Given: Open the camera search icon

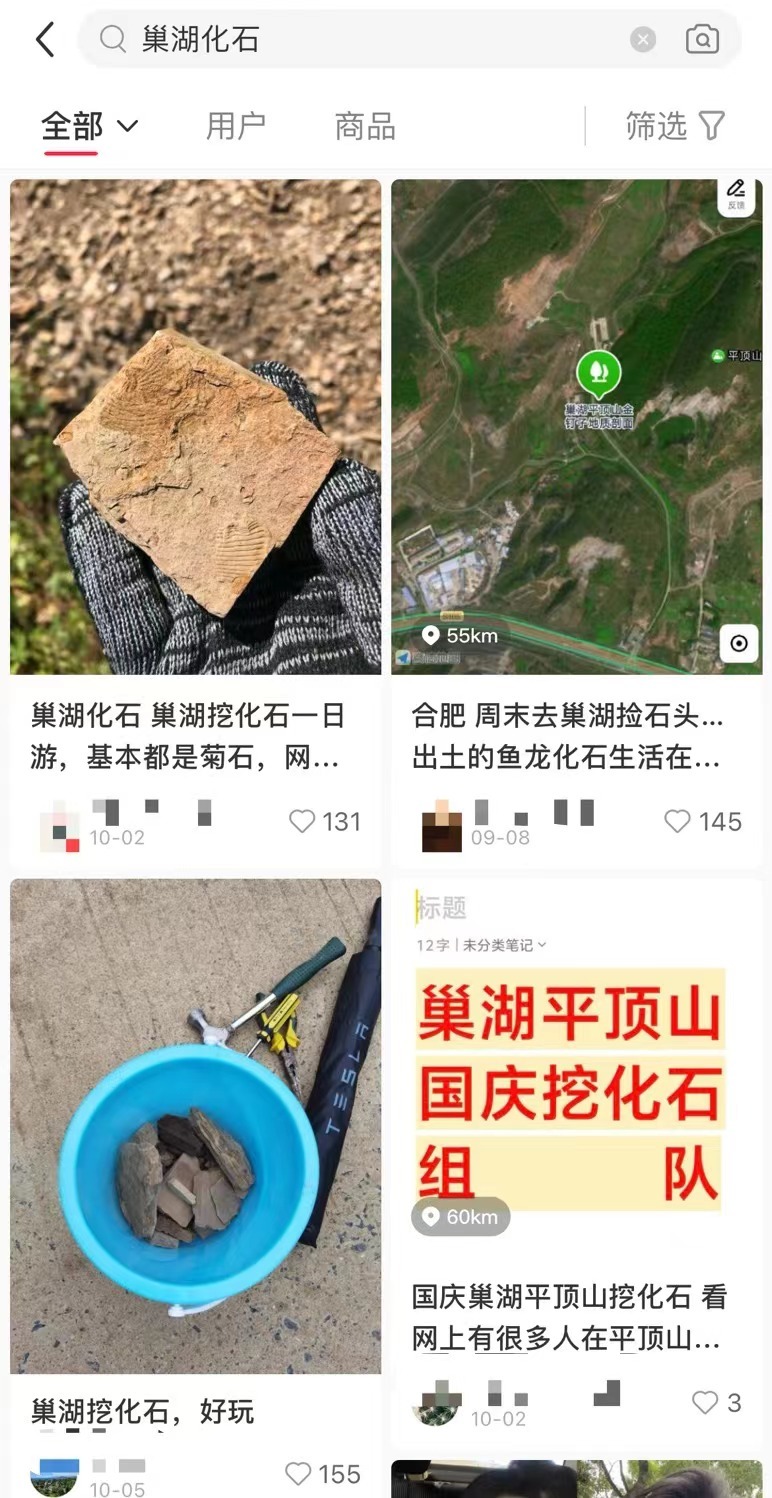Looking at the screenshot, I should 703,38.
